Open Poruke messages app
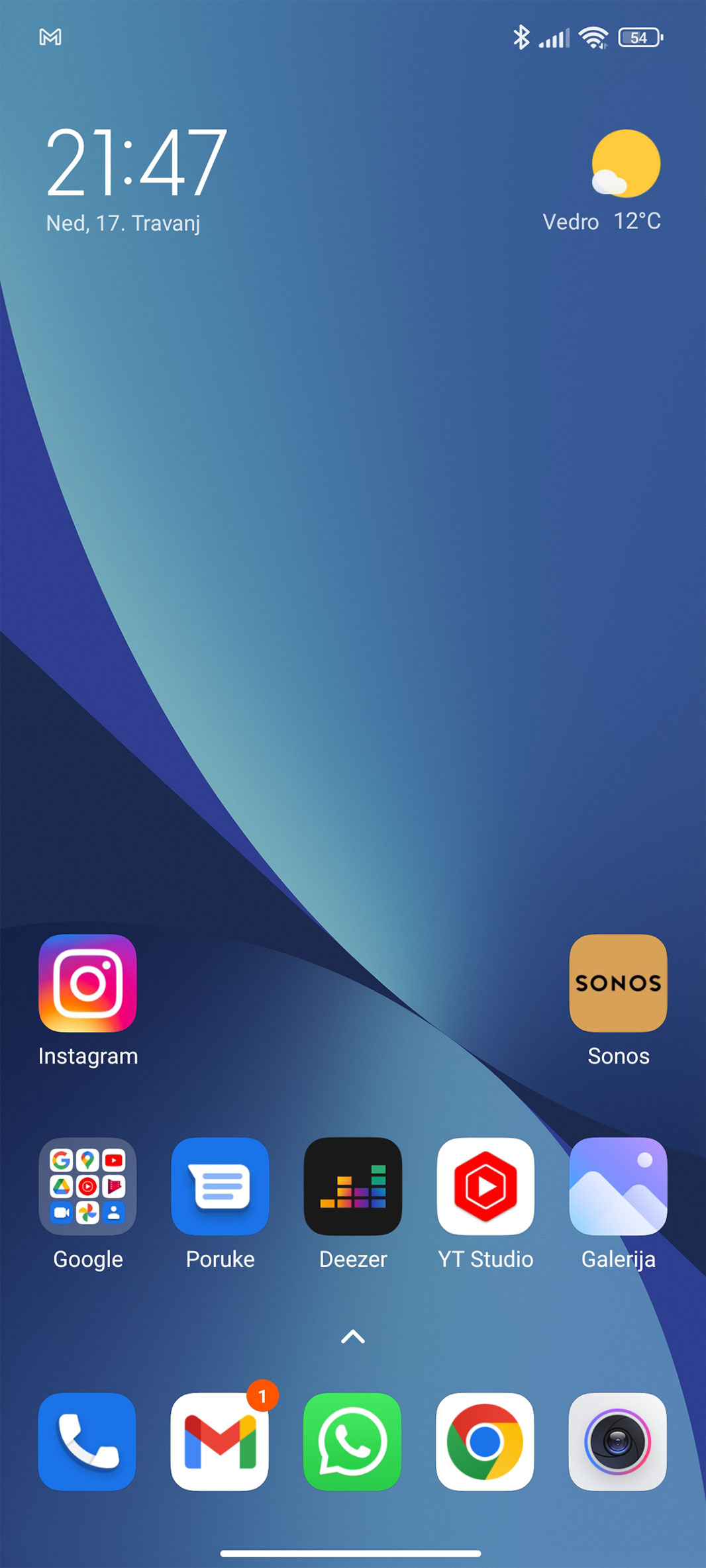Image resolution: width=706 pixels, height=1568 pixels. coord(220,1186)
